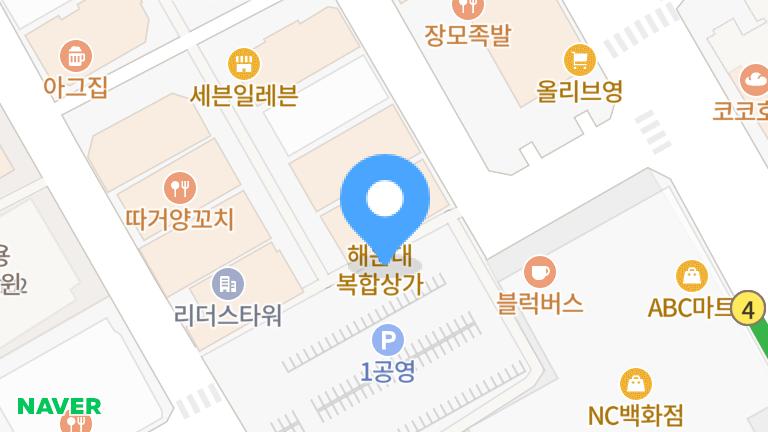The height and width of the screenshot is (432, 768).
Task: Open the 블럭버스 cafe marker
Action: click(540, 271)
